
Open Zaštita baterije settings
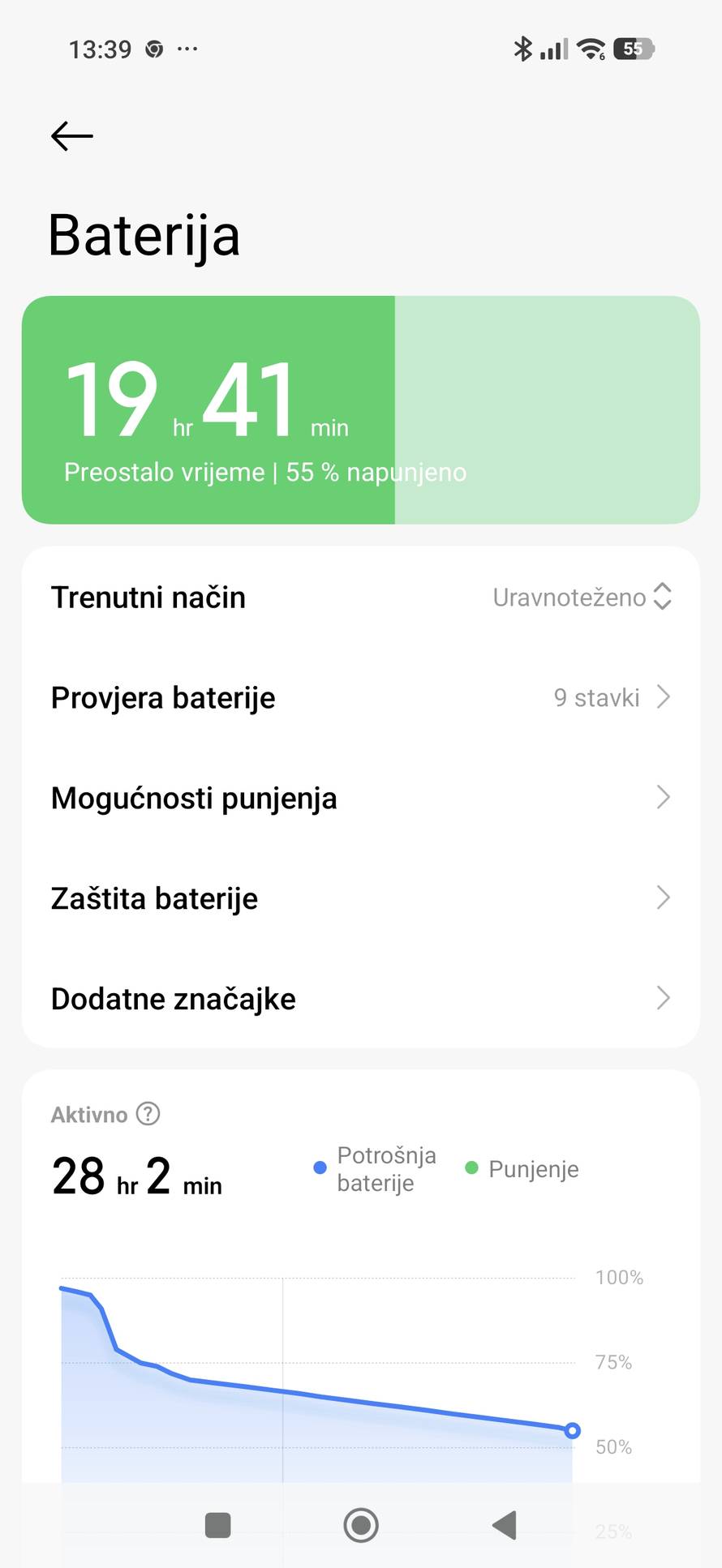pyautogui.click(x=361, y=898)
